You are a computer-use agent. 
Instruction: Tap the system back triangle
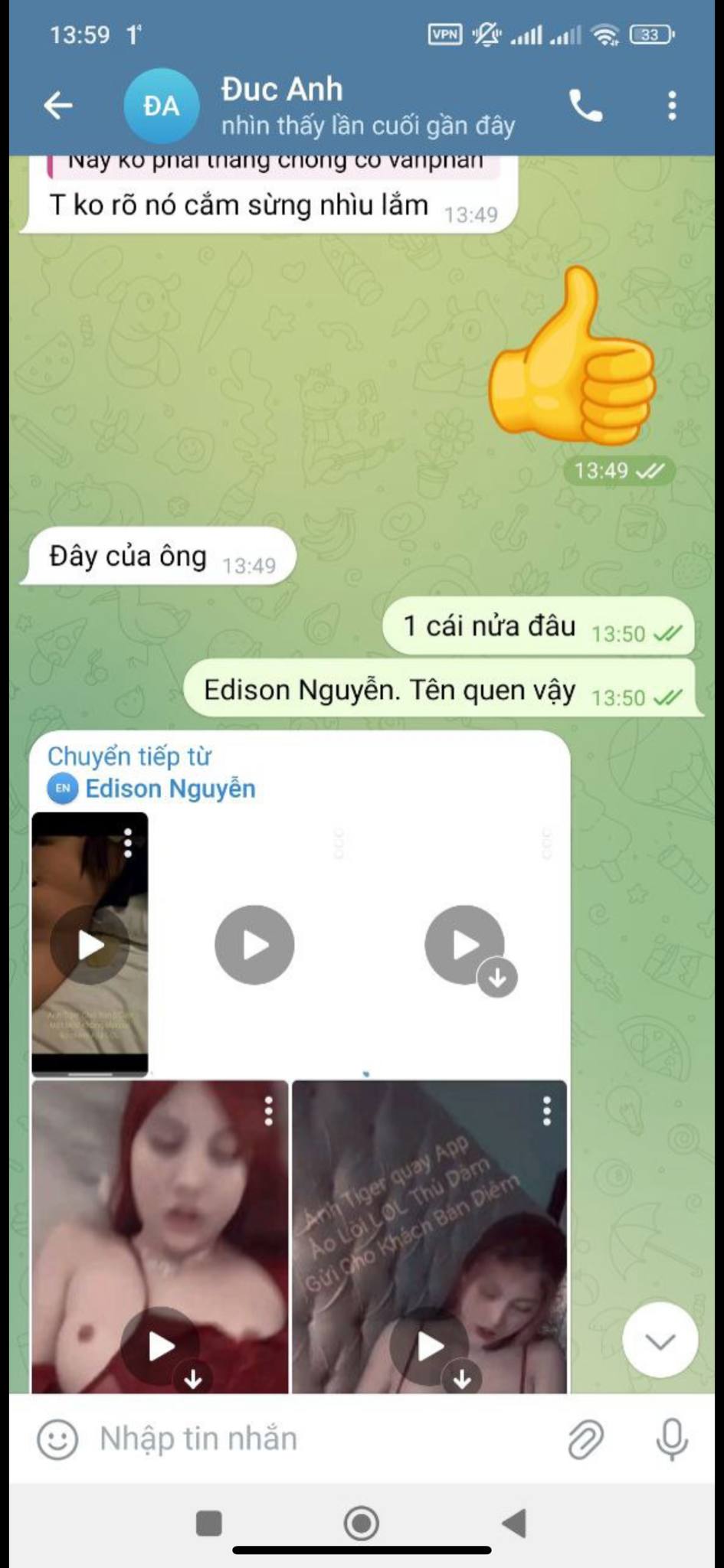click(x=515, y=1524)
